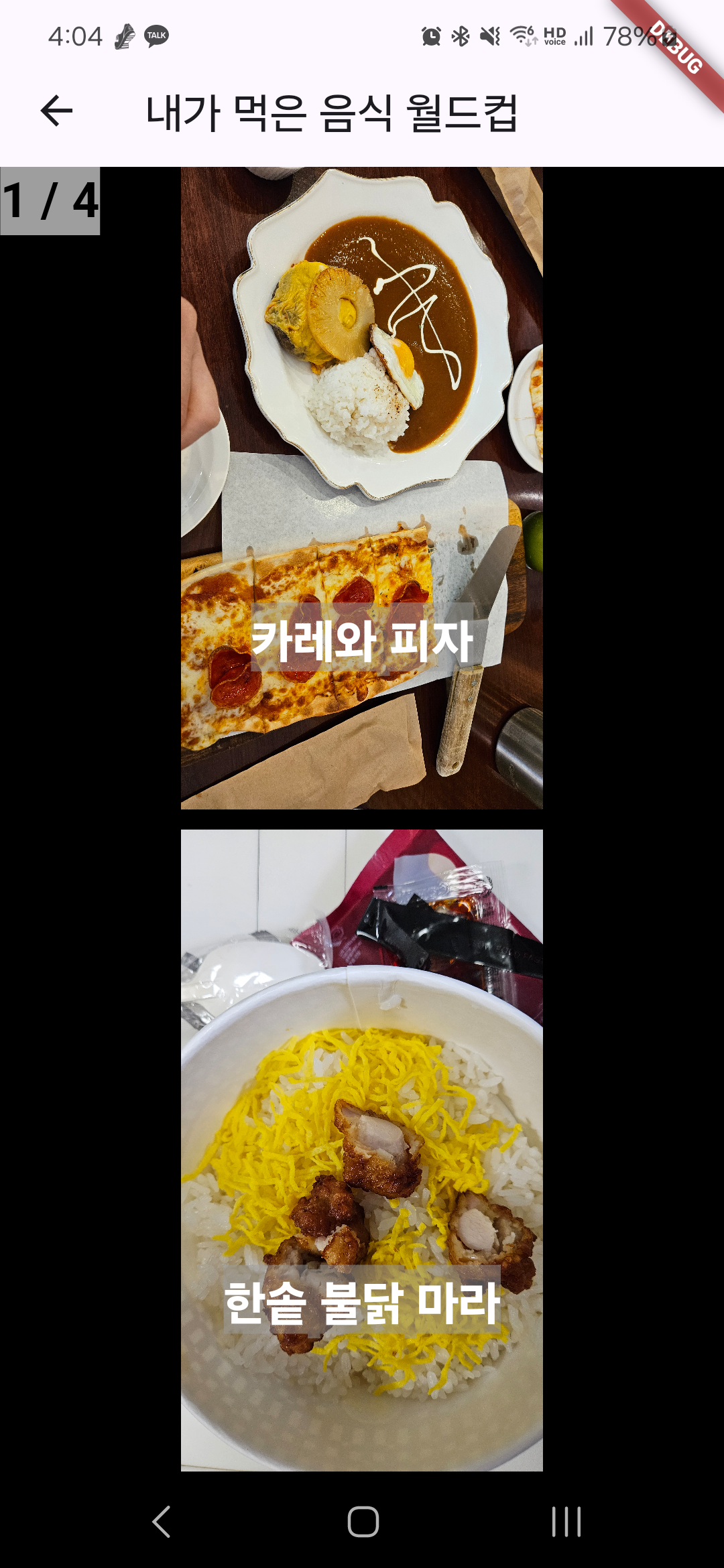Viewport: 724px width, 1568px height.
Task: Tap the system home button
Action: point(363,1521)
